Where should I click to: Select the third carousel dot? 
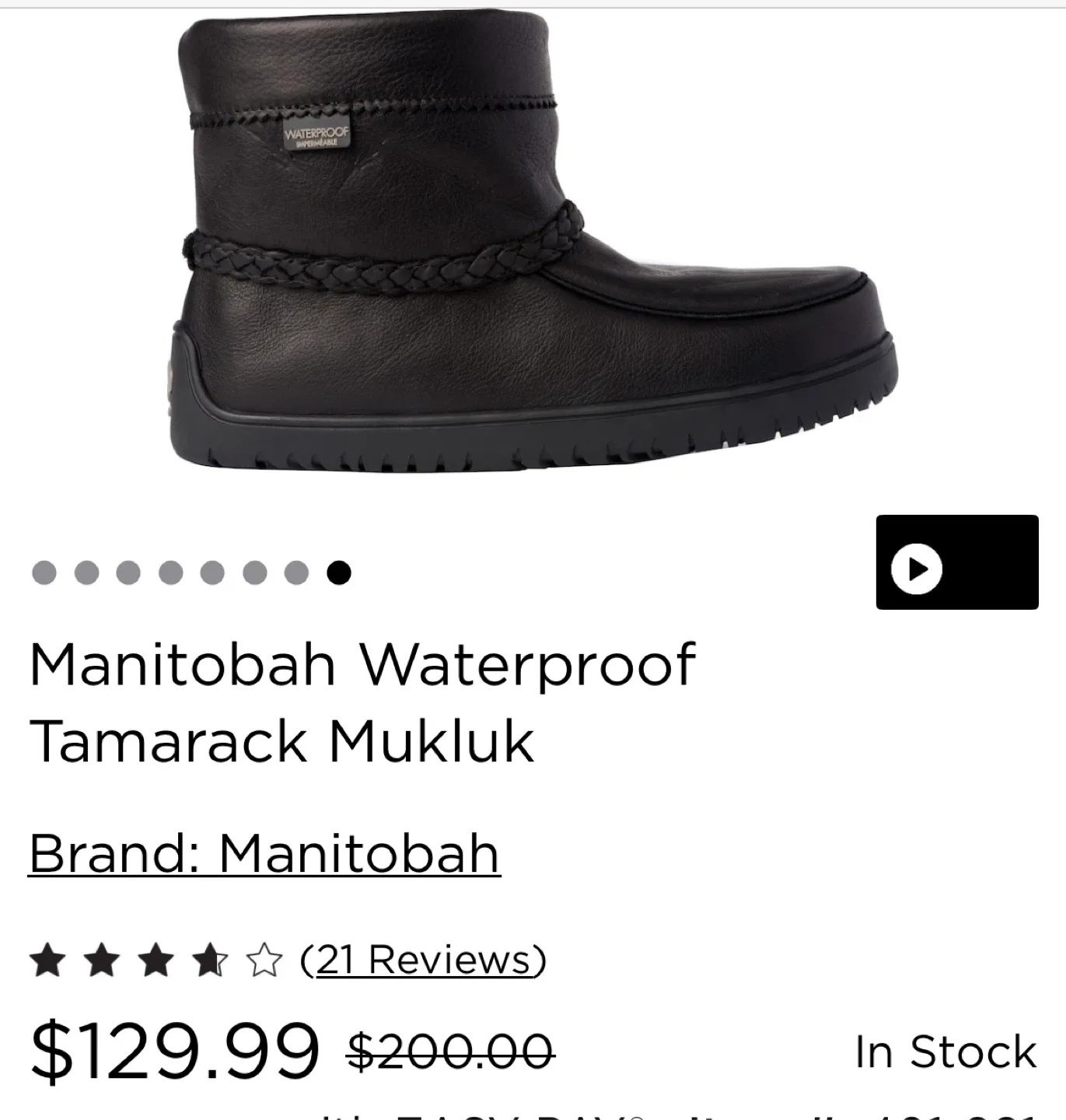pos(126,572)
